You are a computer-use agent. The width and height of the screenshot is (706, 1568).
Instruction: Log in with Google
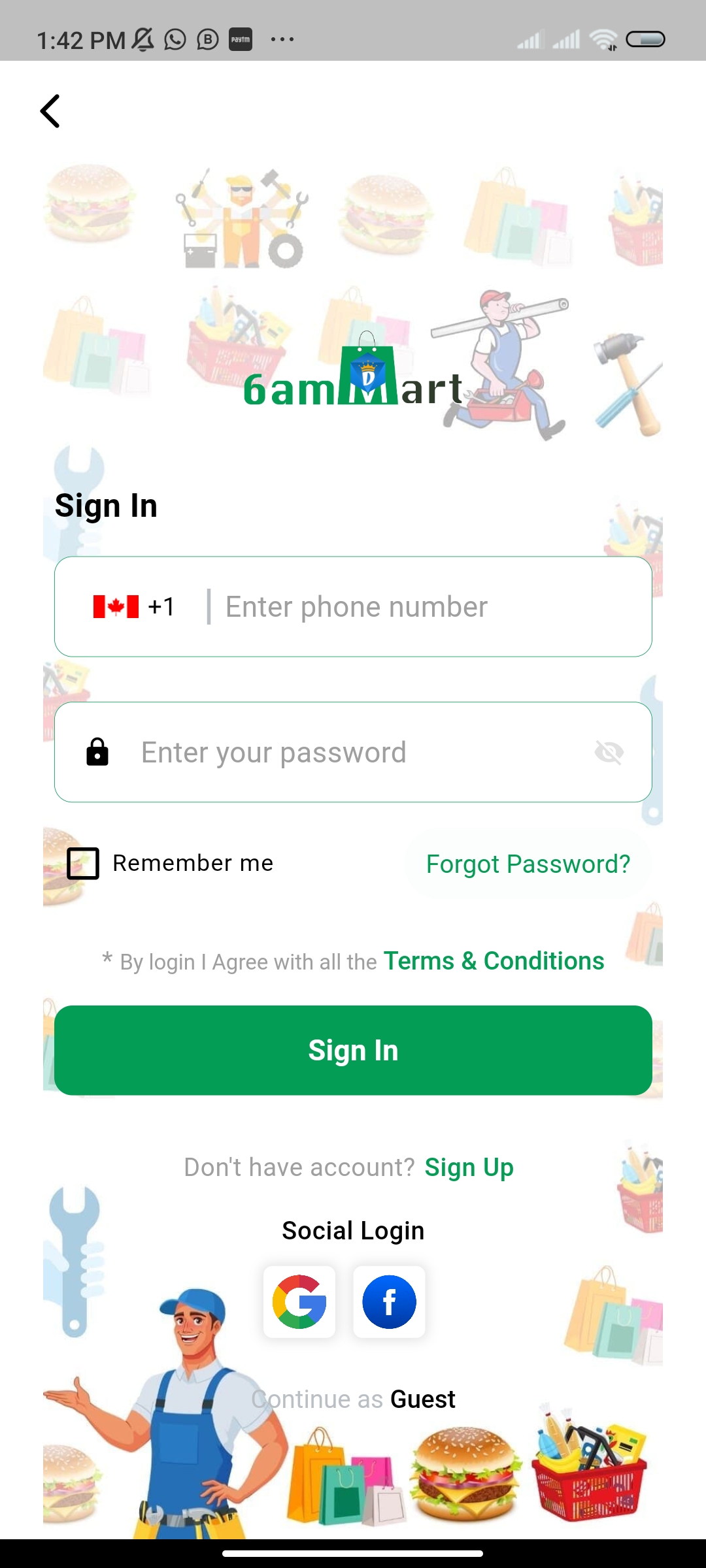point(299,1302)
